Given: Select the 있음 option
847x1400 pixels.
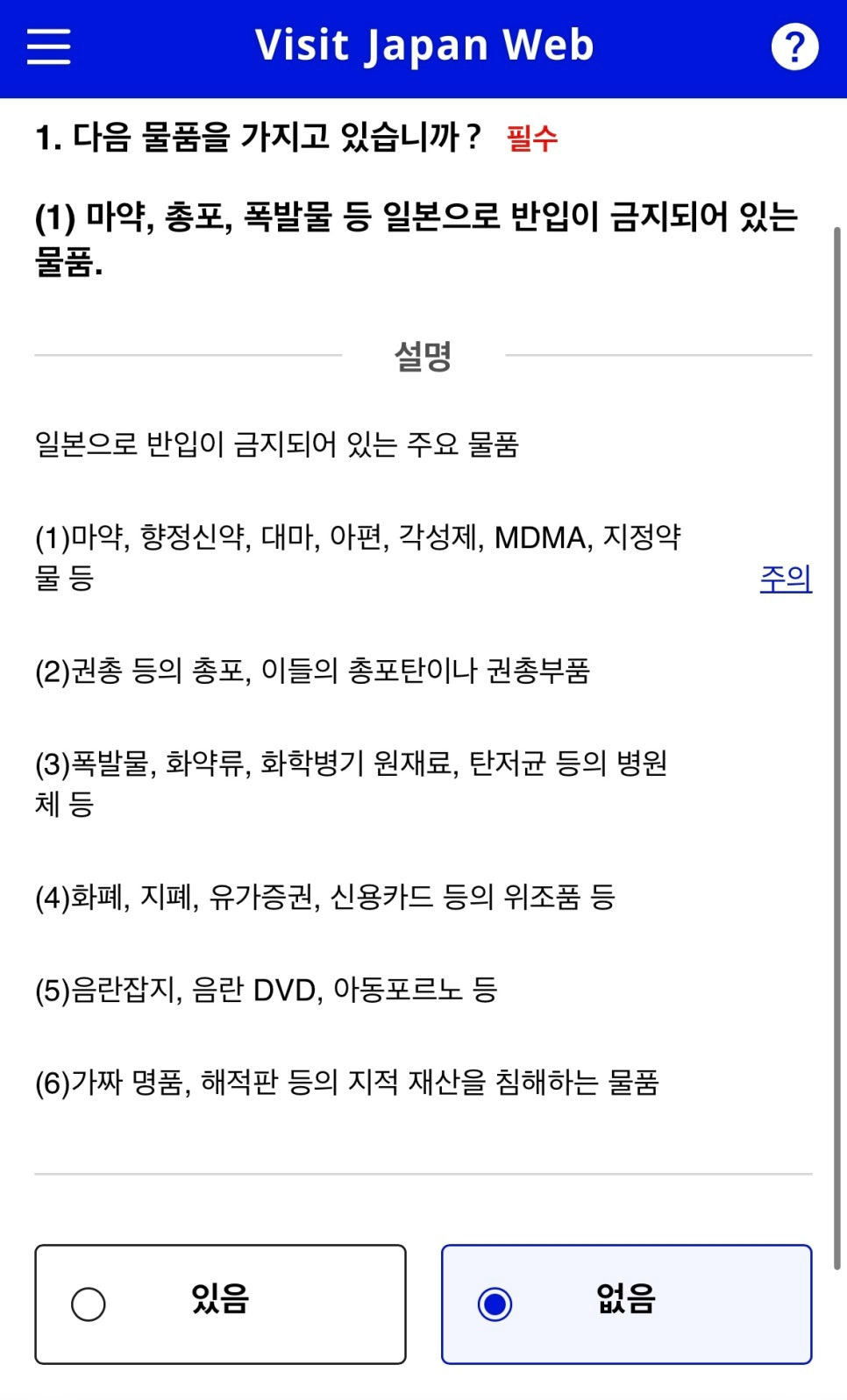Looking at the screenshot, I should point(220,1304).
